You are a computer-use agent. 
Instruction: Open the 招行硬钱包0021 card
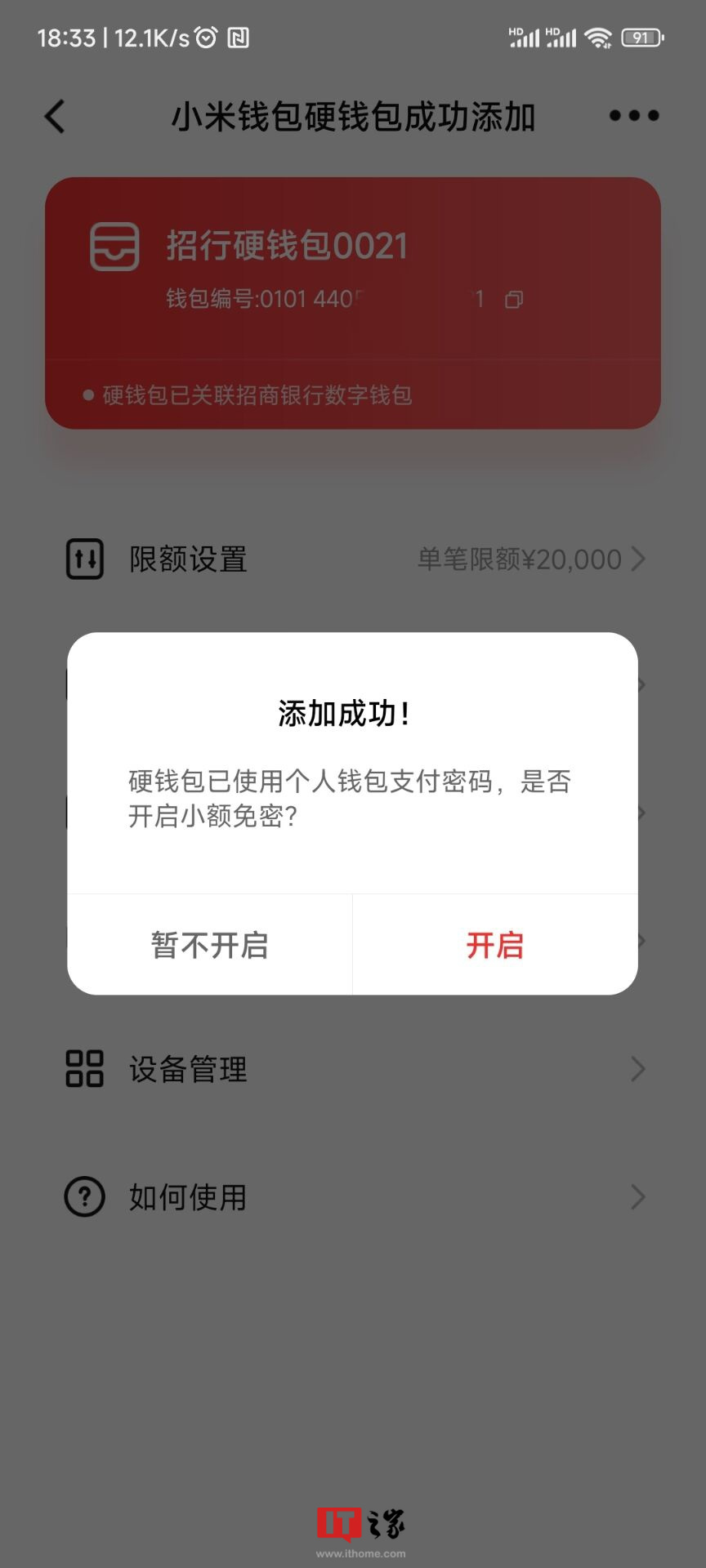286,247
